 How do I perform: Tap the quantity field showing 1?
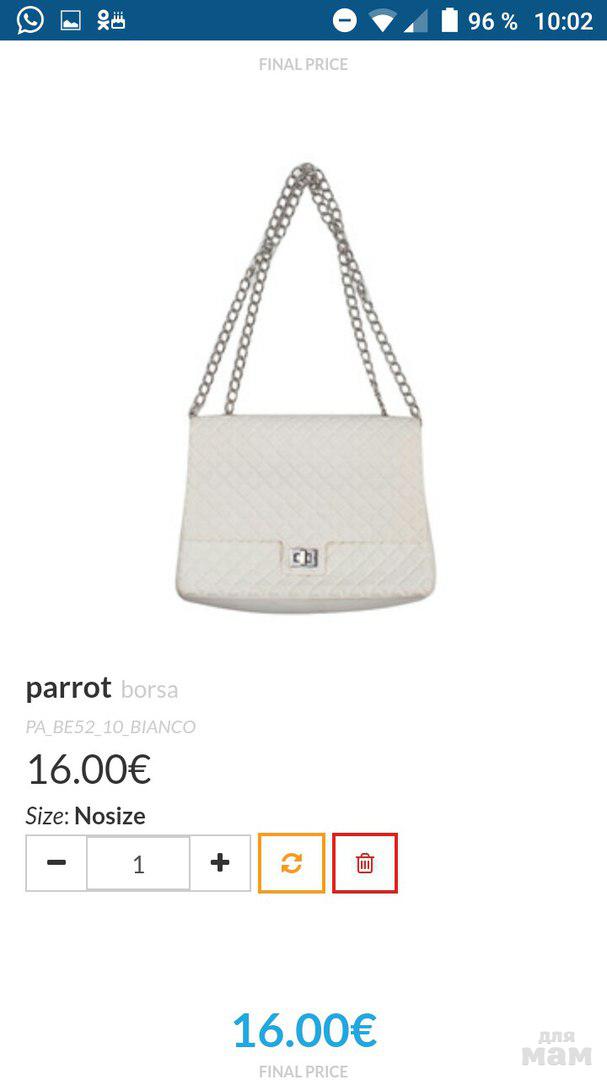pos(138,863)
